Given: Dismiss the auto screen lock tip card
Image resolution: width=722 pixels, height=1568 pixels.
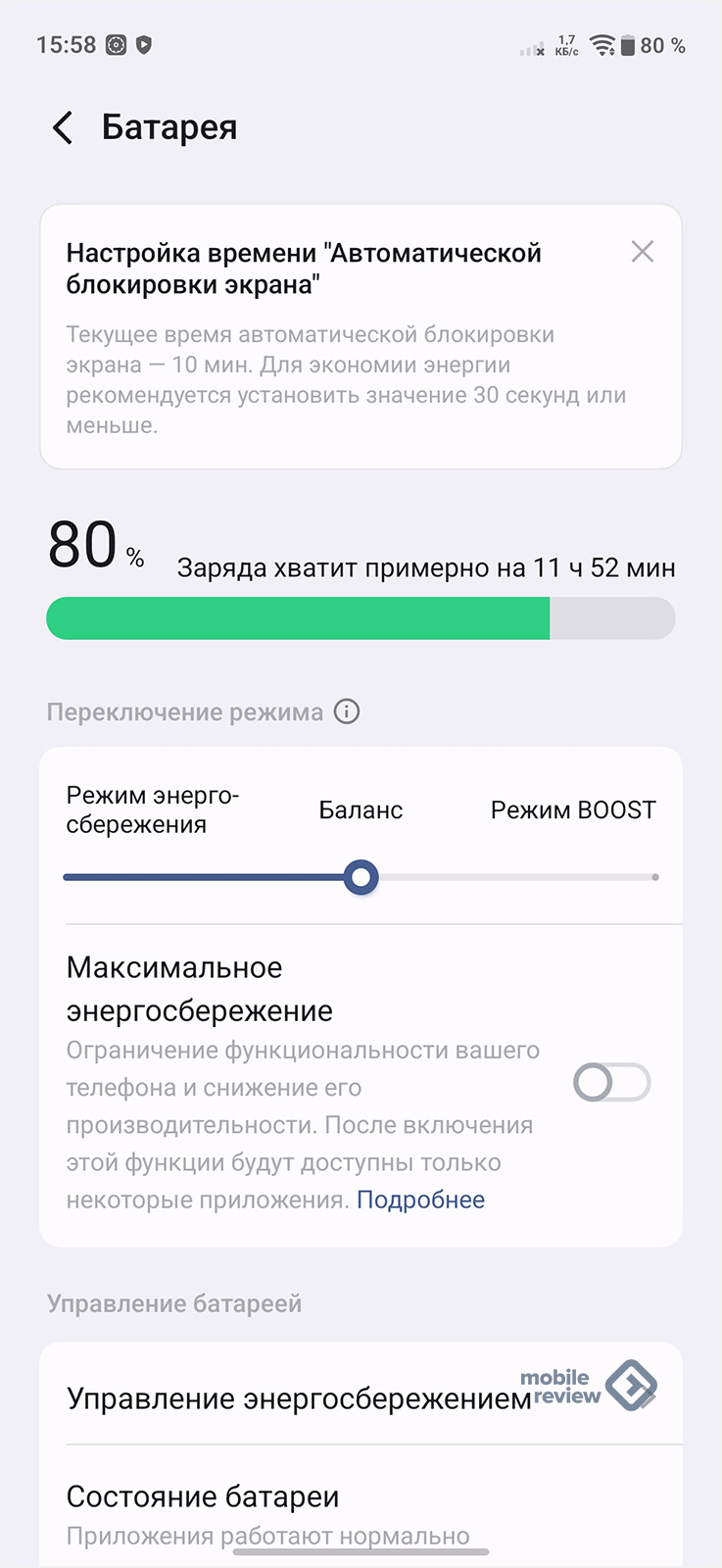Looking at the screenshot, I should 643,252.
